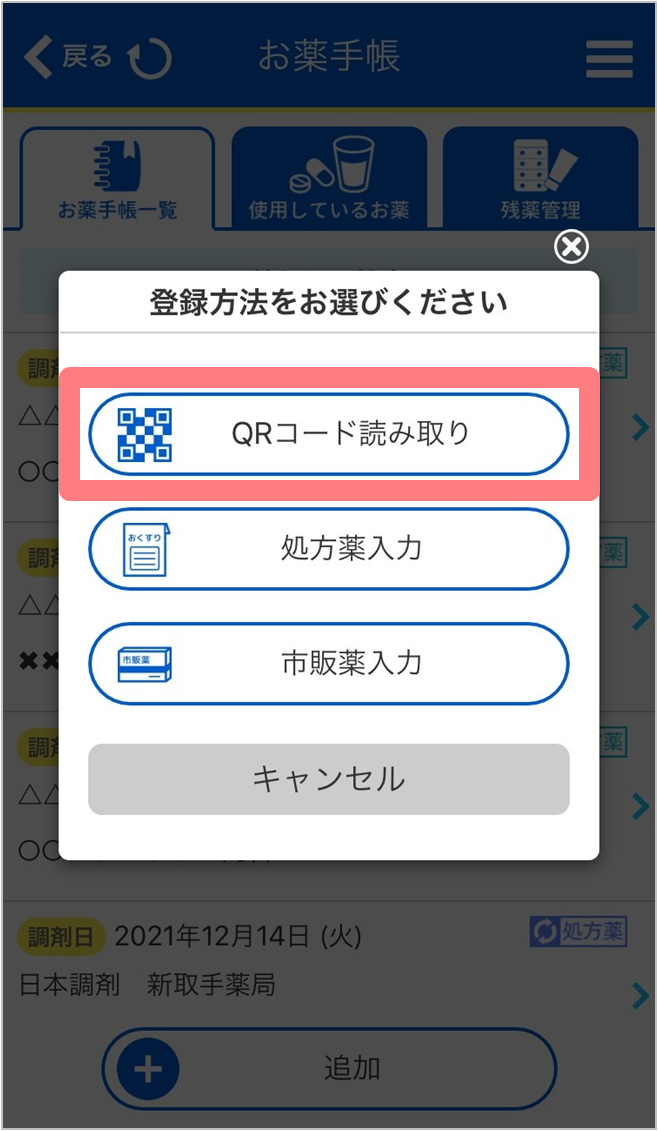
Task: Choose 市販薬入力 registration method
Action: click(x=329, y=664)
